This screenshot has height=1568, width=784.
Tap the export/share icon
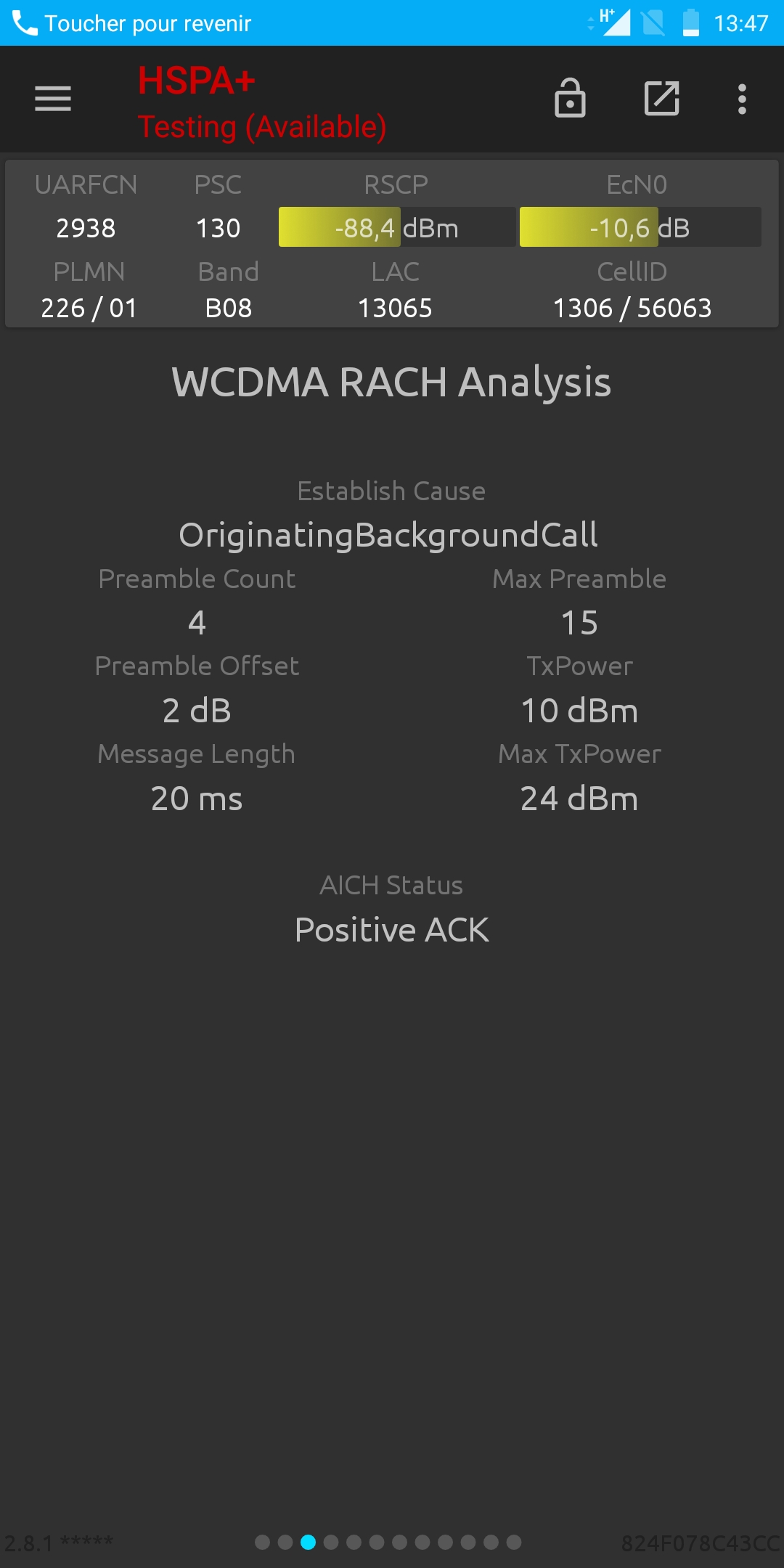click(661, 99)
